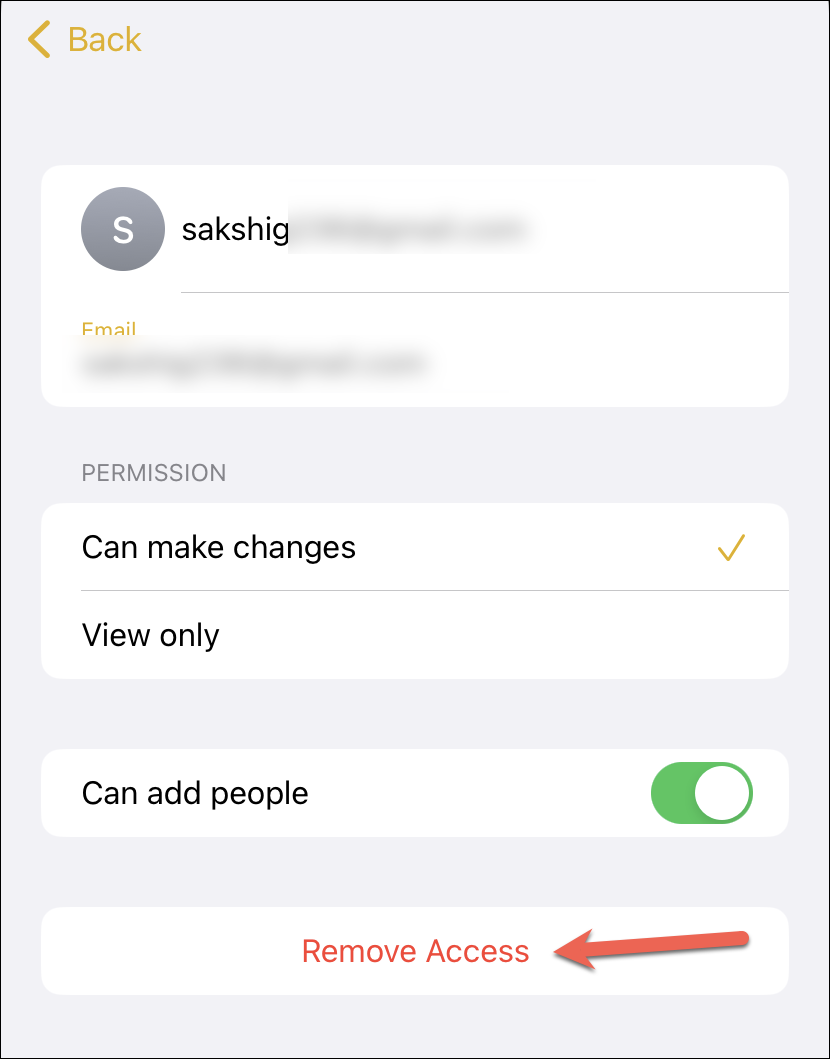Viewport: 830px width, 1059px height.
Task: Choose the View only permission
Action: 415,635
